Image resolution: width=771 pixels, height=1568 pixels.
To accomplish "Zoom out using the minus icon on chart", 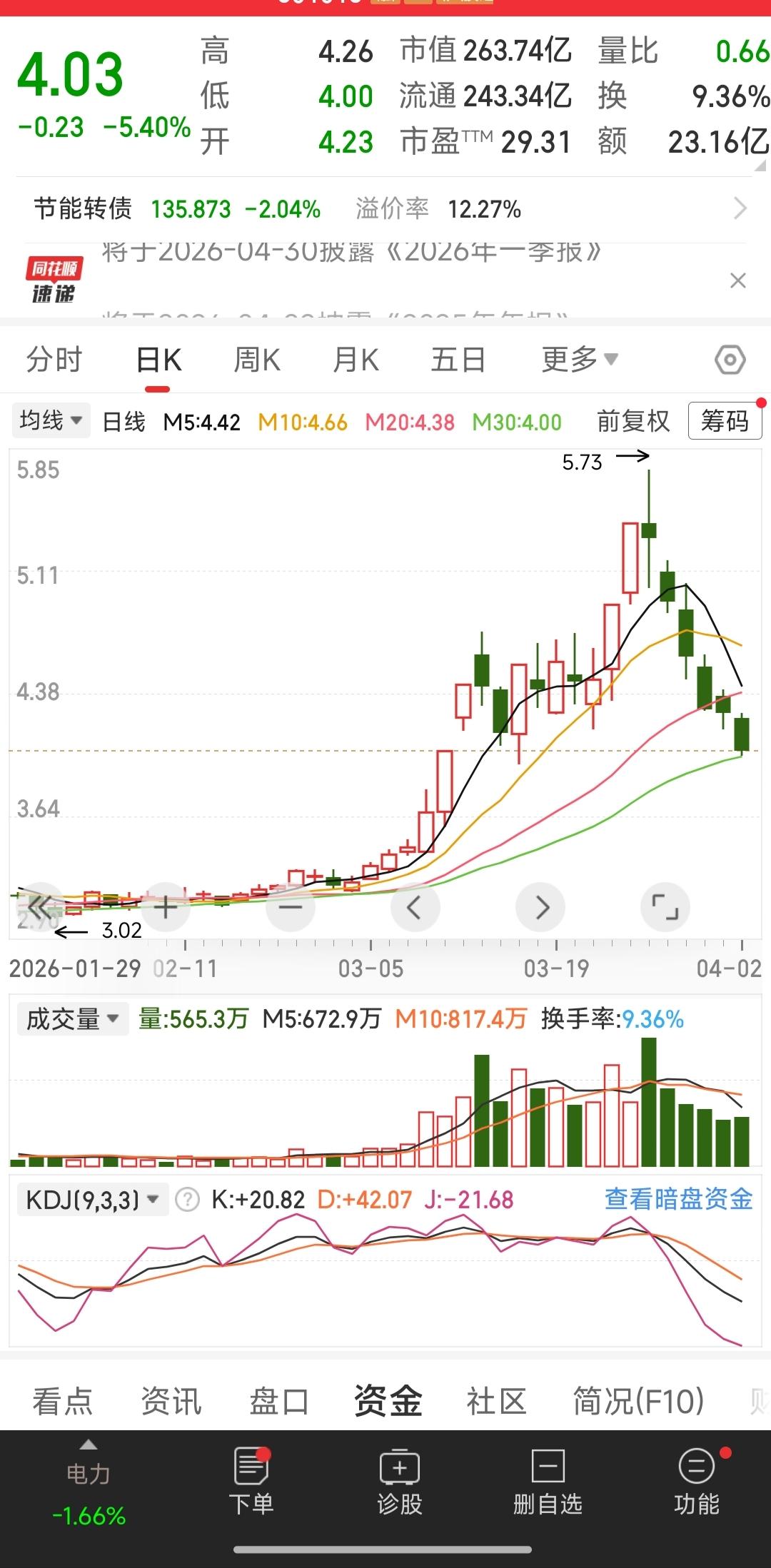I will coord(290,906).
